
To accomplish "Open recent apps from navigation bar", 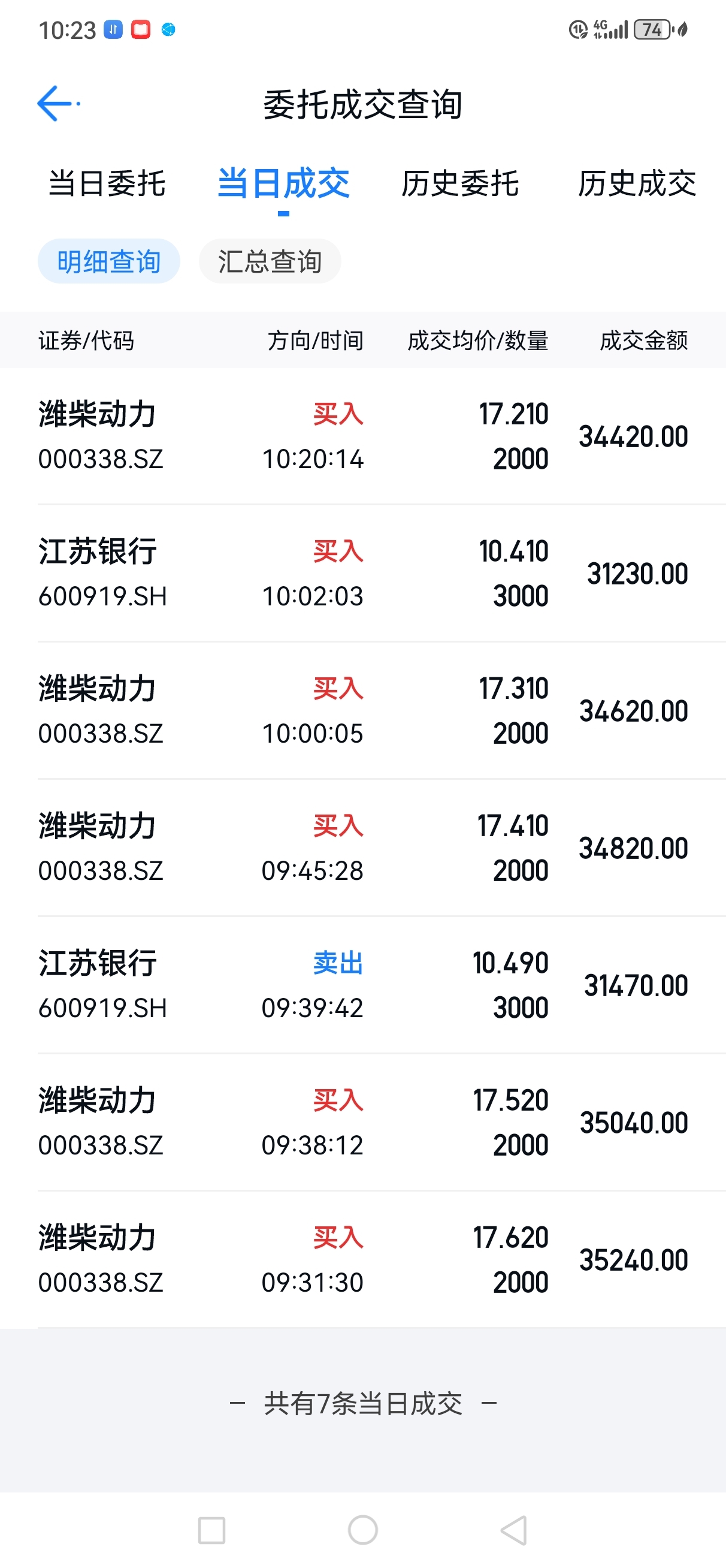I will (x=212, y=1530).
